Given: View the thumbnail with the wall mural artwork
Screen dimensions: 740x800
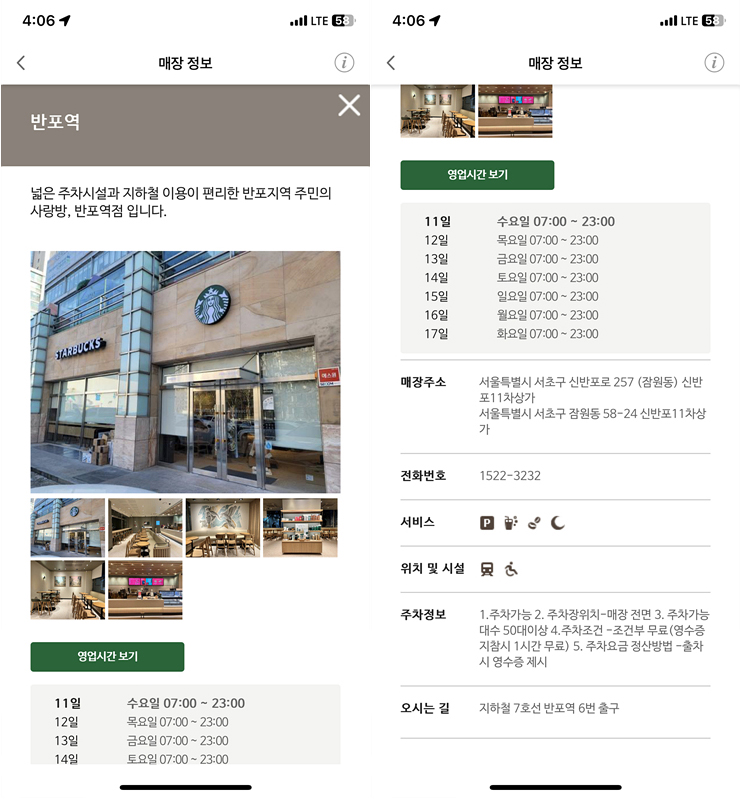Looking at the screenshot, I should [x=222, y=527].
